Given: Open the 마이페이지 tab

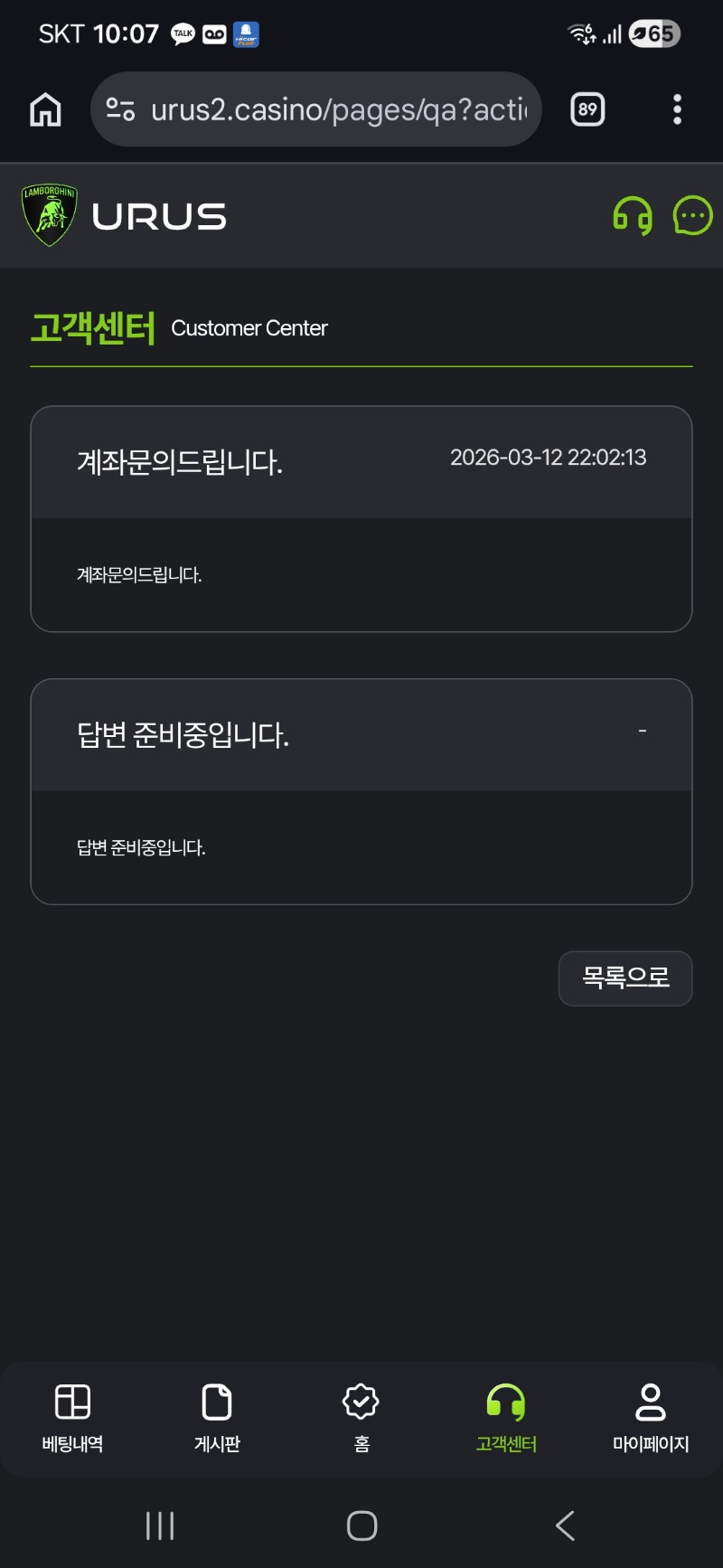Looking at the screenshot, I should pos(651,1417).
